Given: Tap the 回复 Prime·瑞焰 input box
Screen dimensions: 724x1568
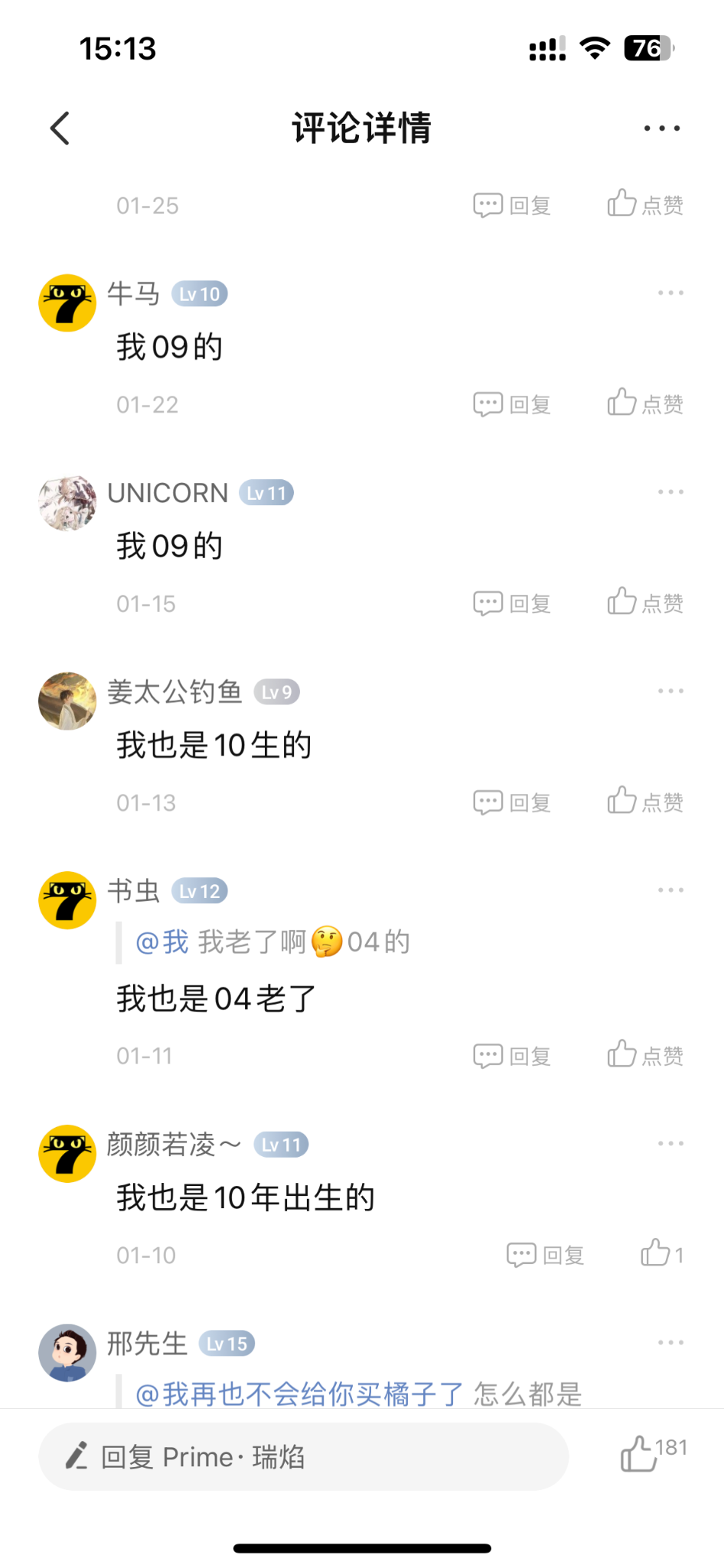Looking at the screenshot, I should (x=303, y=1456).
